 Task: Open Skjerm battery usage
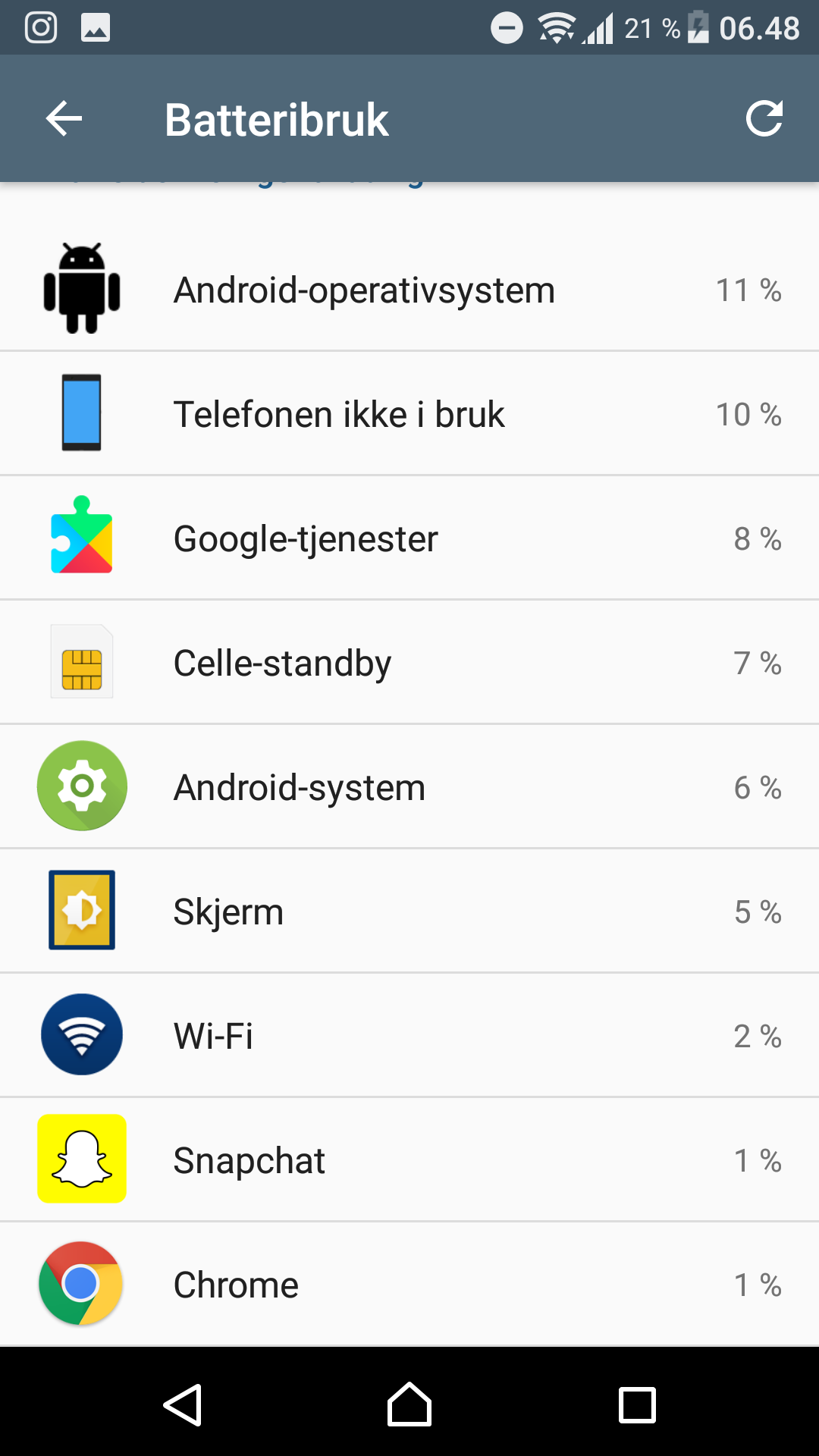[409, 912]
